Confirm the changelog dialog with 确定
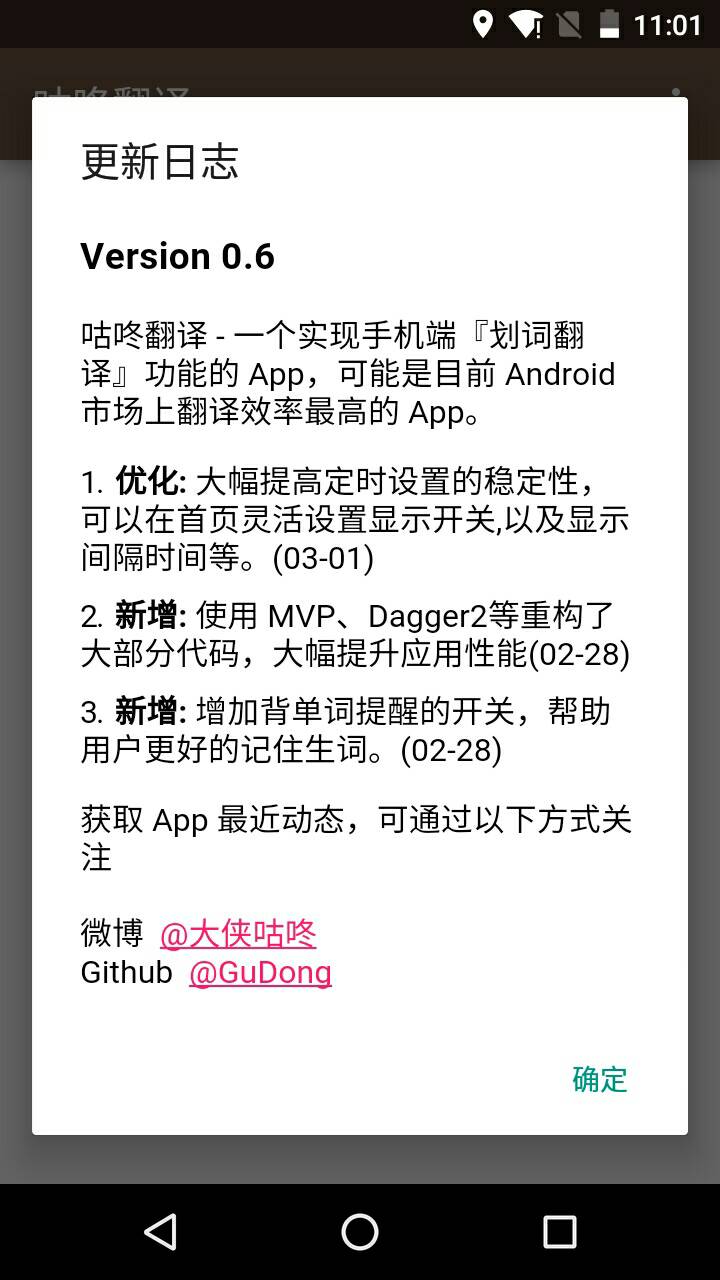Screen dimensions: 720x1280 [599, 1079]
